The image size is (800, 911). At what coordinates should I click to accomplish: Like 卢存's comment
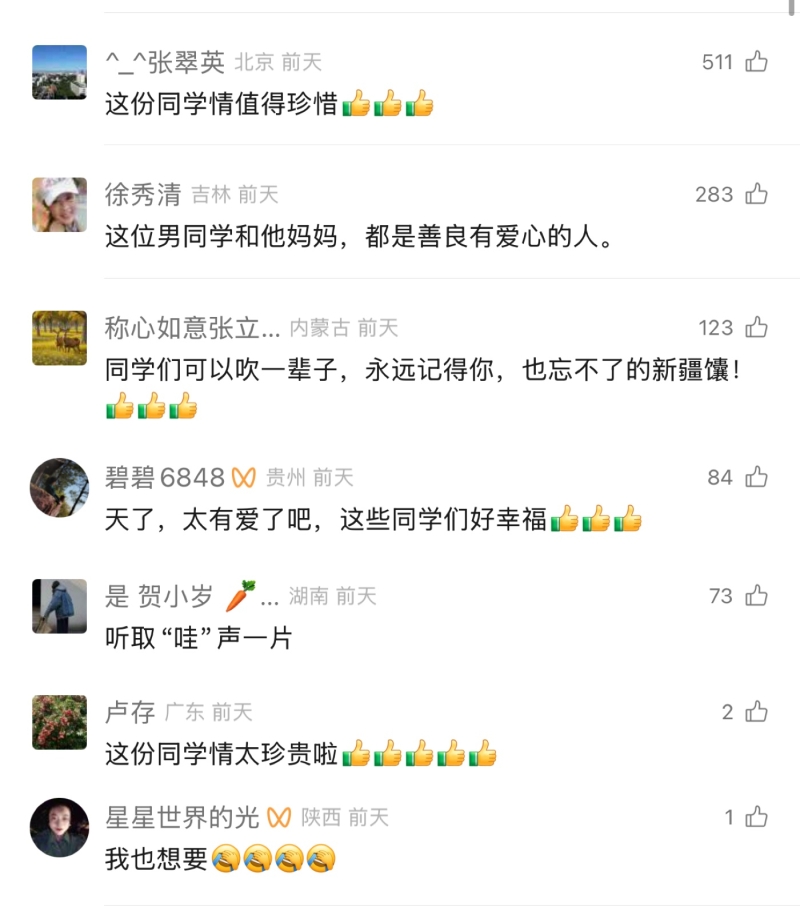(x=756, y=712)
